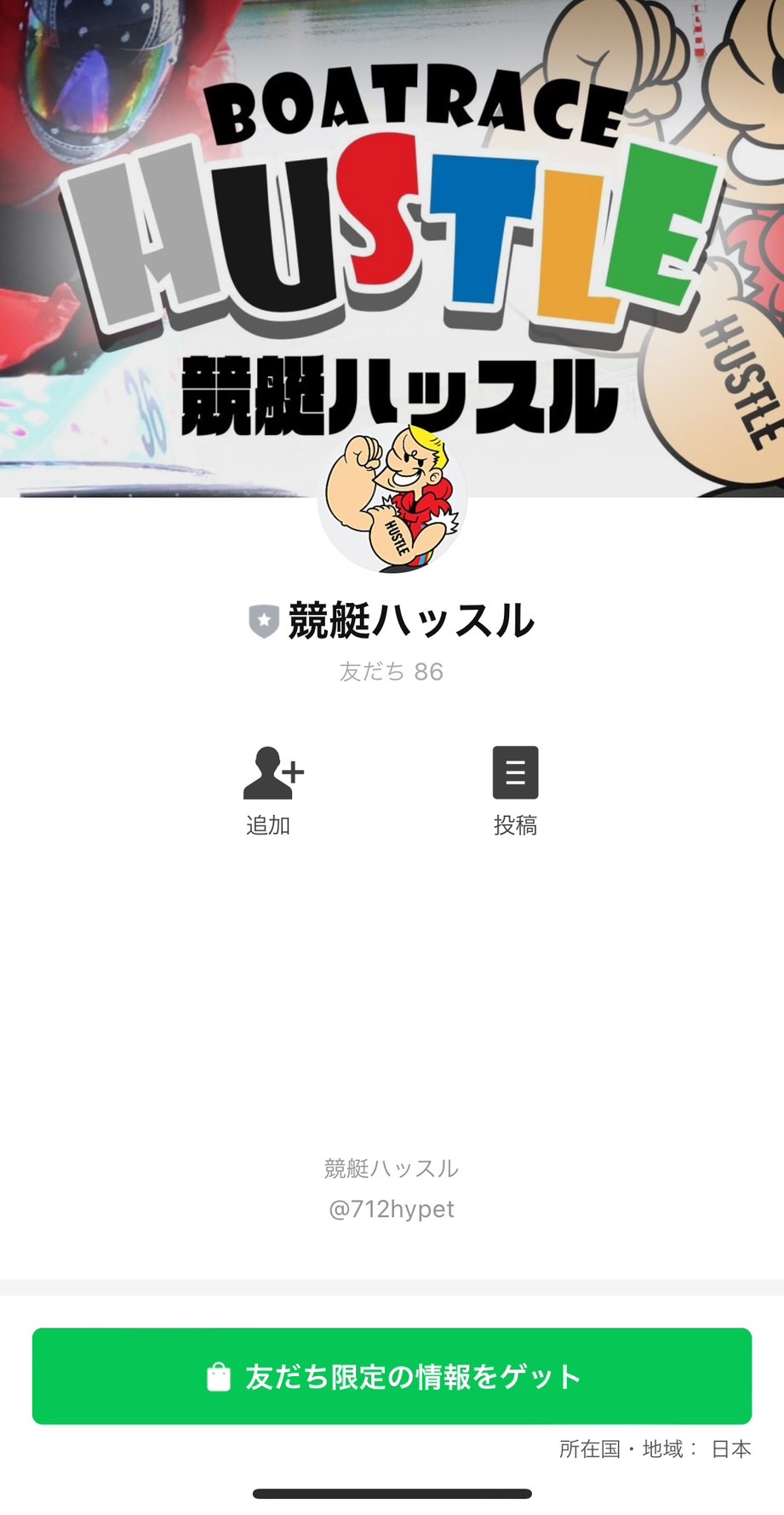Open the BOATRACE HUSTLE cover image
This screenshot has width=784, height=1515.
[392, 213]
